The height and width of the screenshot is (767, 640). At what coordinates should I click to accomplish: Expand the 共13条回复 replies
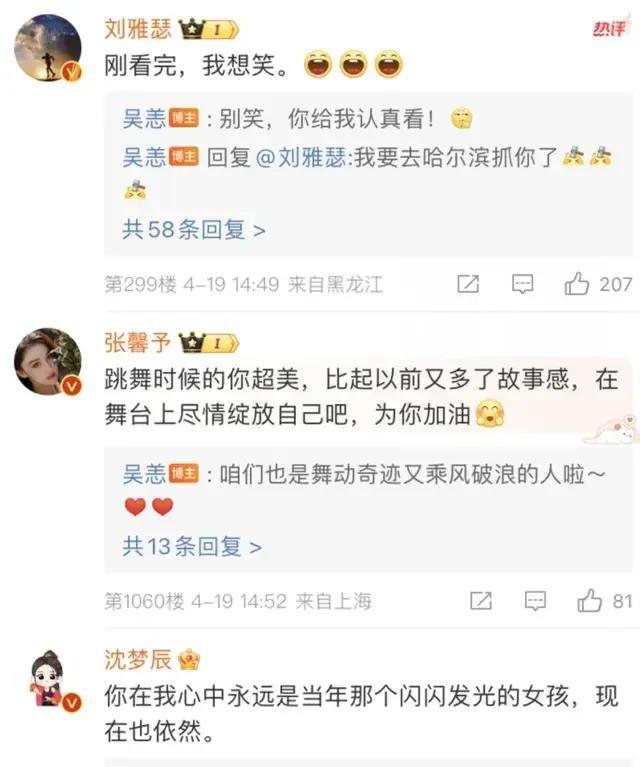(192, 547)
